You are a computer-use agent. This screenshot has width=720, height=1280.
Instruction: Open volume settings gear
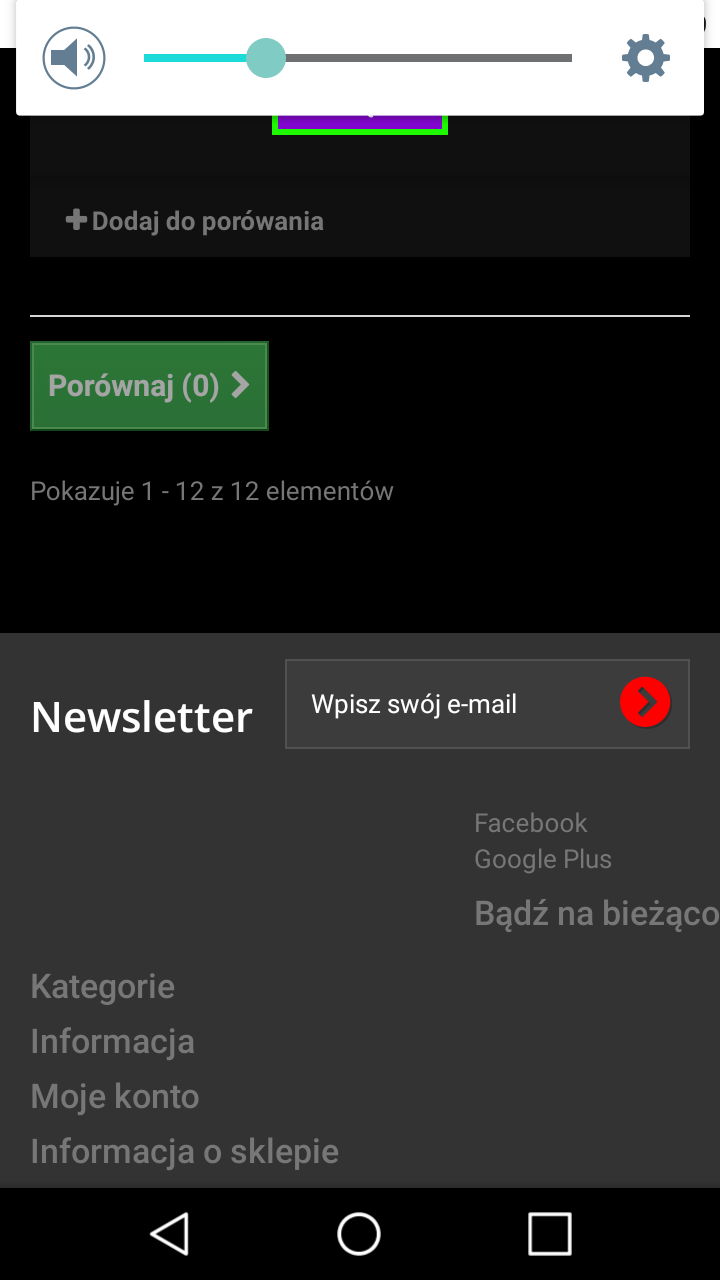pos(645,58)
